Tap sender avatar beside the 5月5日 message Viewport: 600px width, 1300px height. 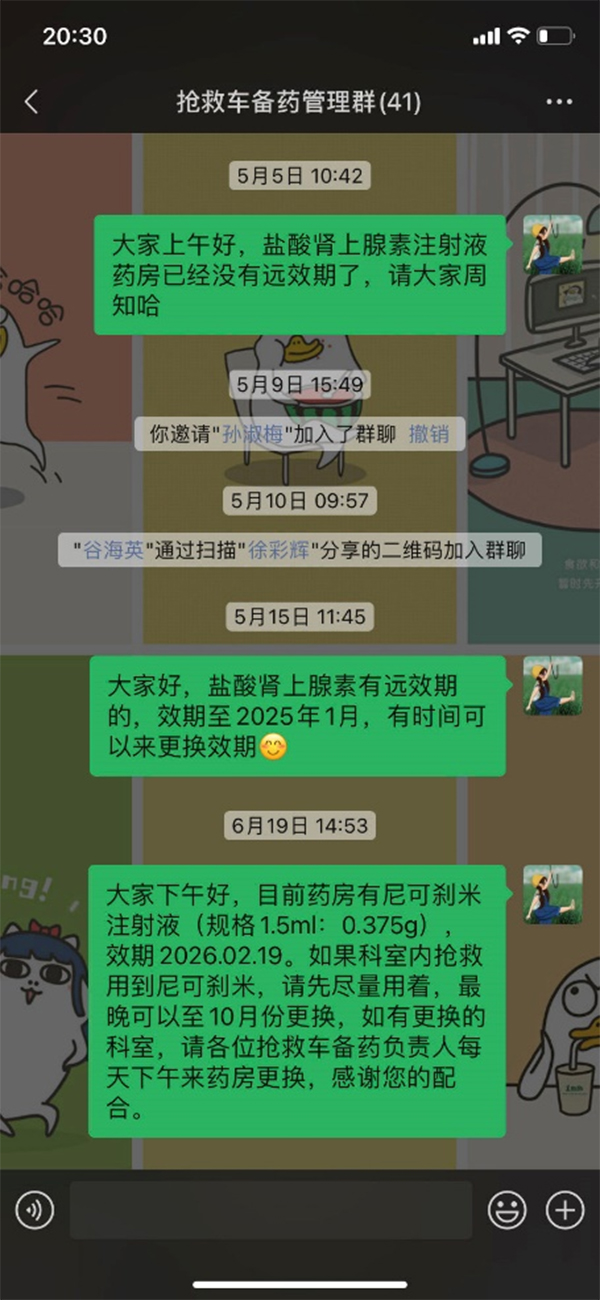click(553, 244)
